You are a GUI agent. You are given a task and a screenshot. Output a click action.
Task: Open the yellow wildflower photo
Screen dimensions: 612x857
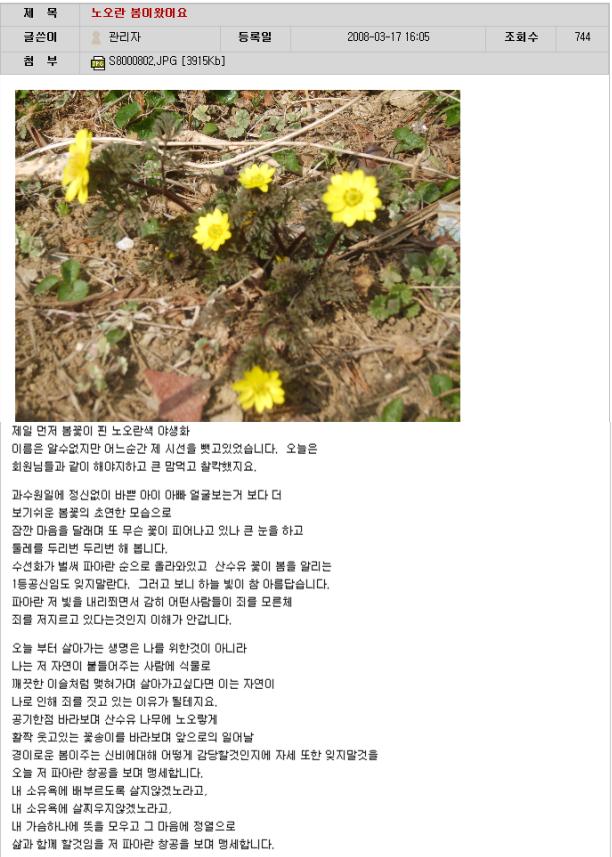click(x=237, y=255)
